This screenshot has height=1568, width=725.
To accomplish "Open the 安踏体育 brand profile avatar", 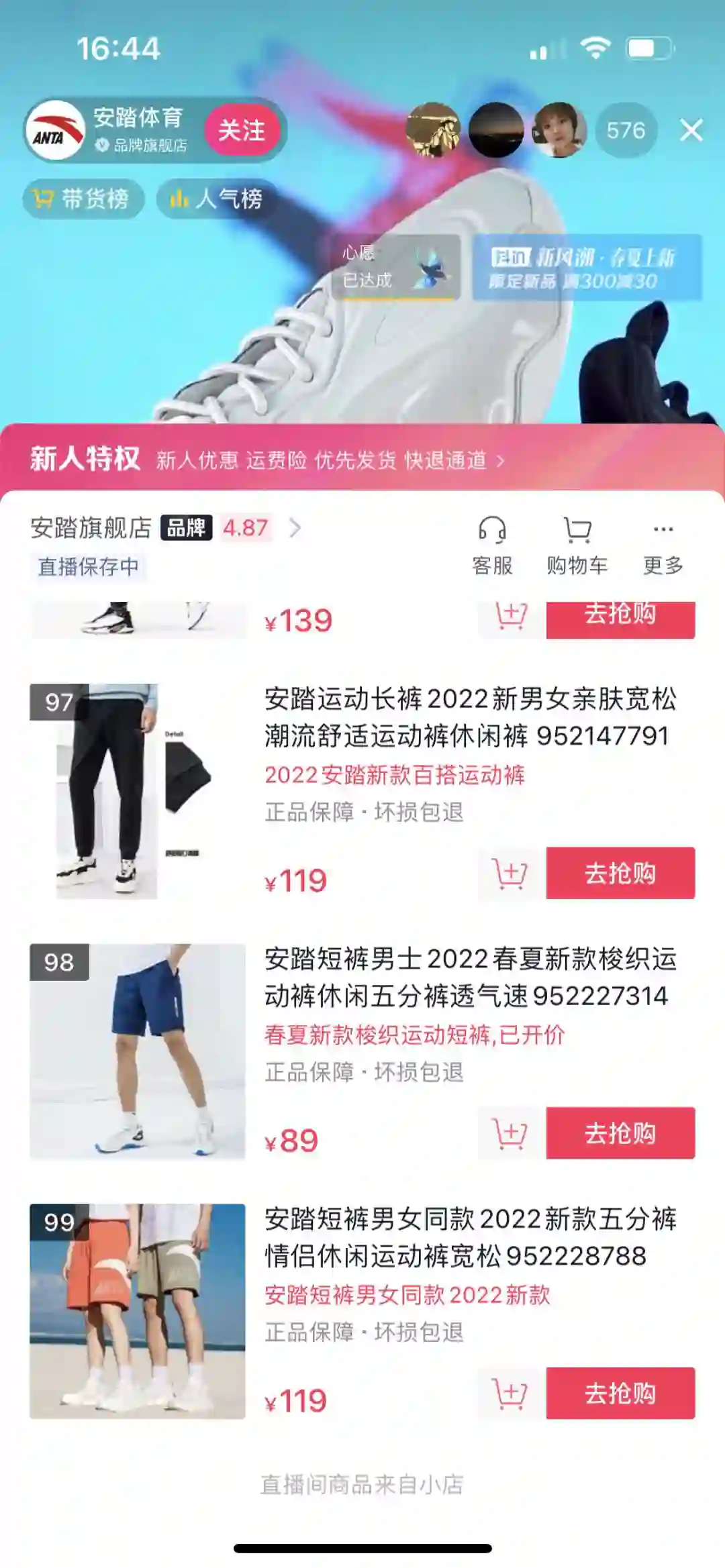I will coord(56,130).
